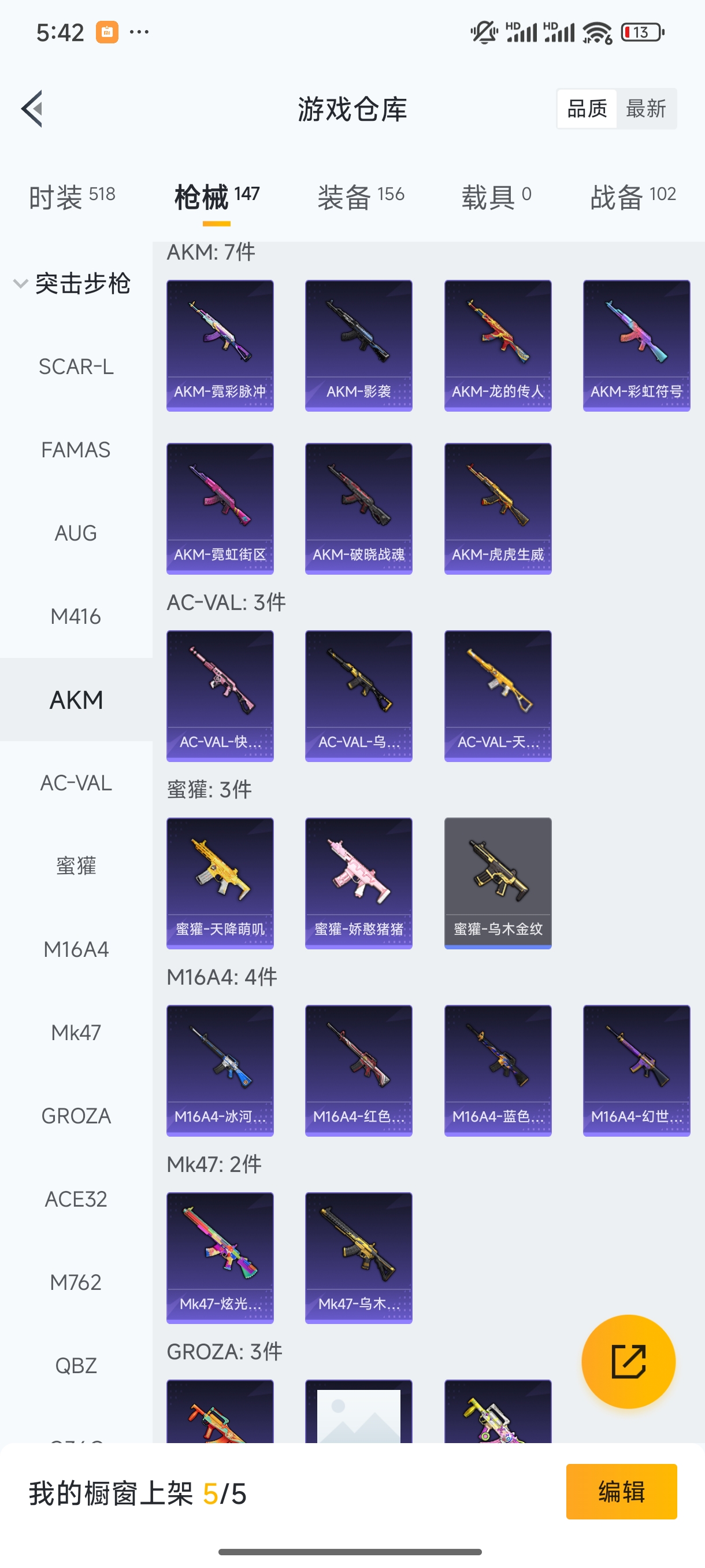Switch to the 时装 tab
This screenshot has width=705, height=1568.
pos(72,197)
